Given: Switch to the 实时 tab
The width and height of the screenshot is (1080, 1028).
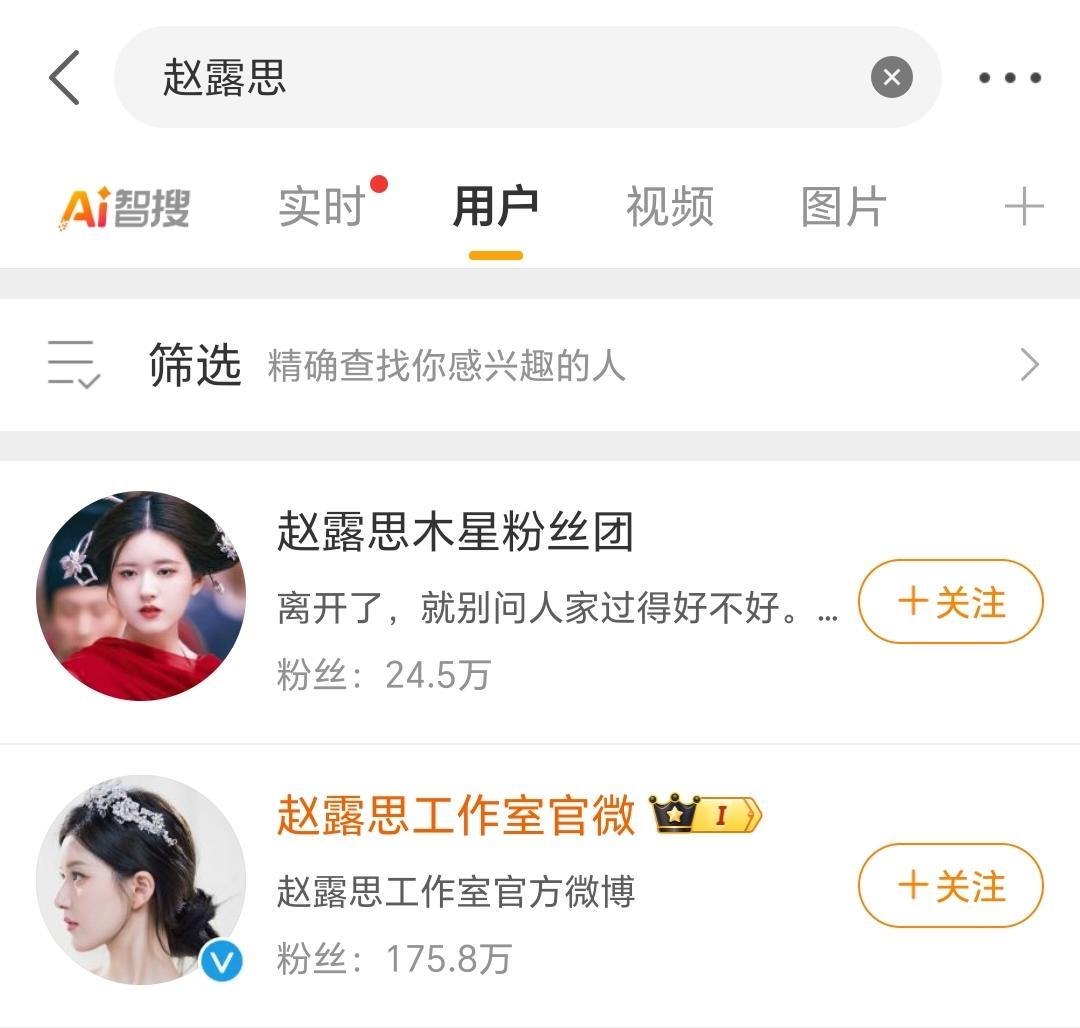Looking at the screenshot, I should (322, 208).
